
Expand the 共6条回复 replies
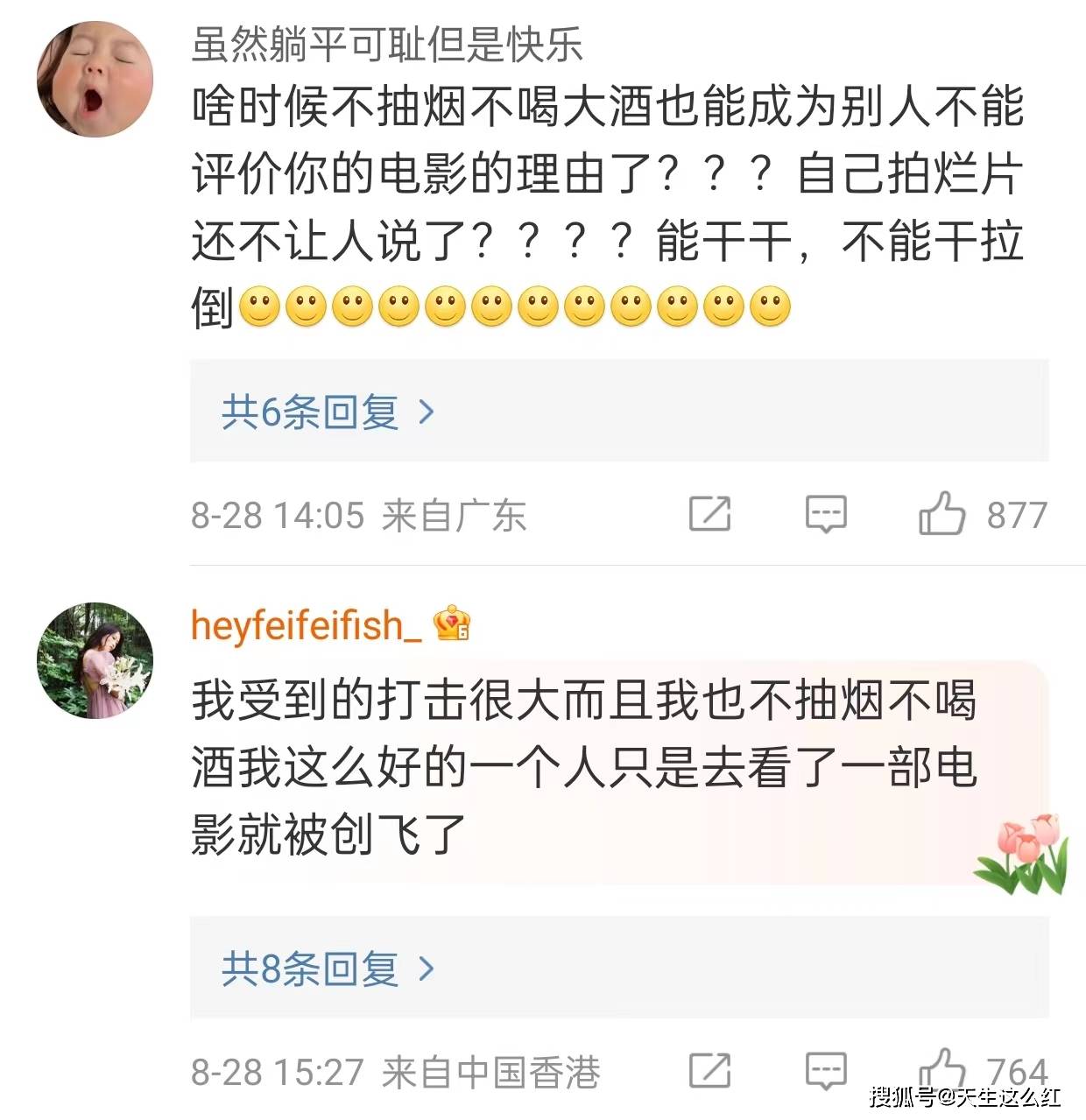[328, 412]
